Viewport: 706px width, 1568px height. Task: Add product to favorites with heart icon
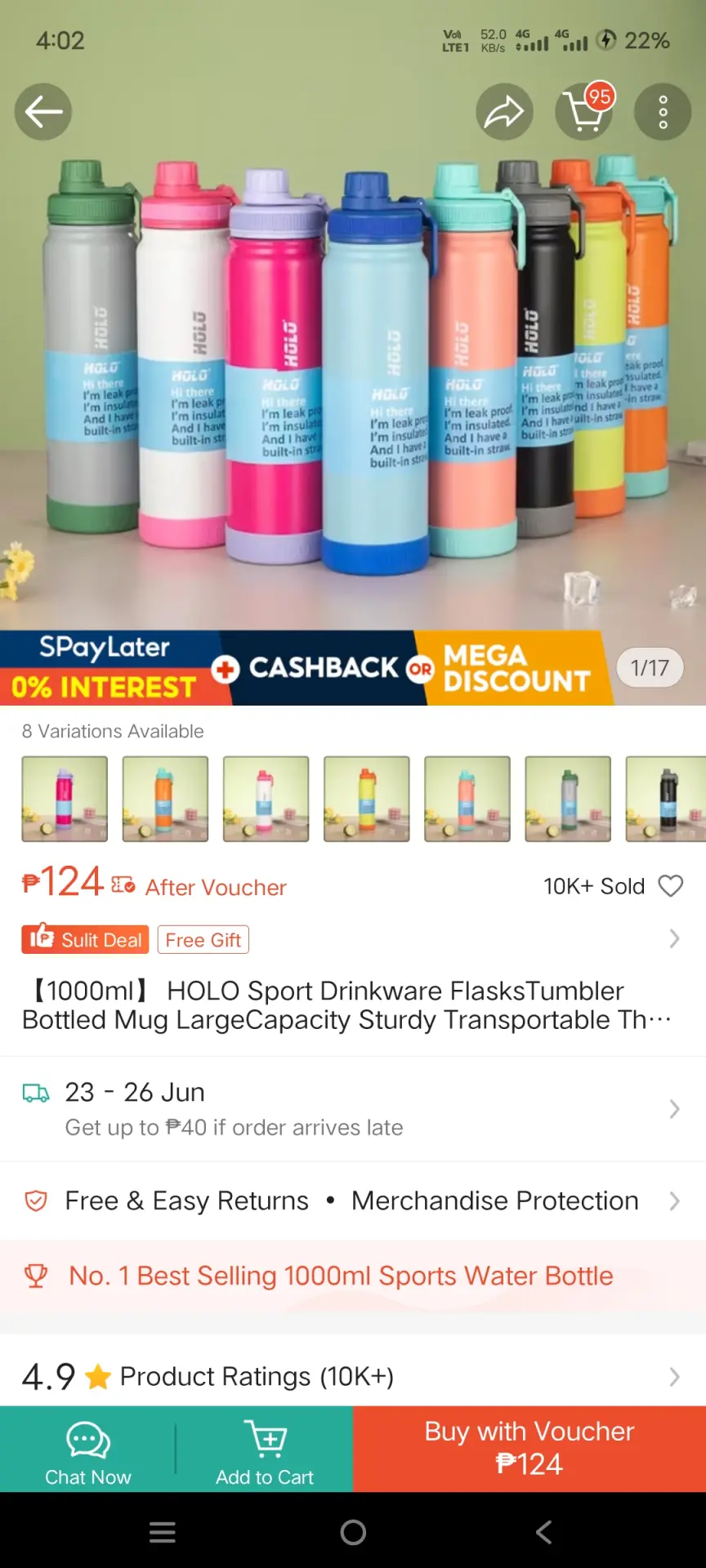tap(671, 886)
